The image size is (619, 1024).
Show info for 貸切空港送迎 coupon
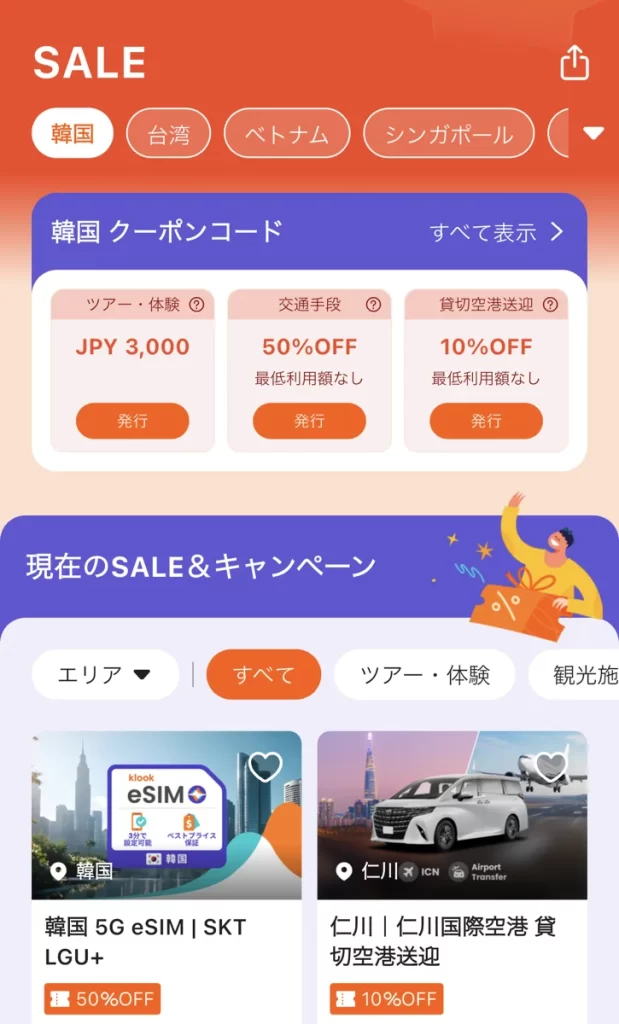click(550, 305)
